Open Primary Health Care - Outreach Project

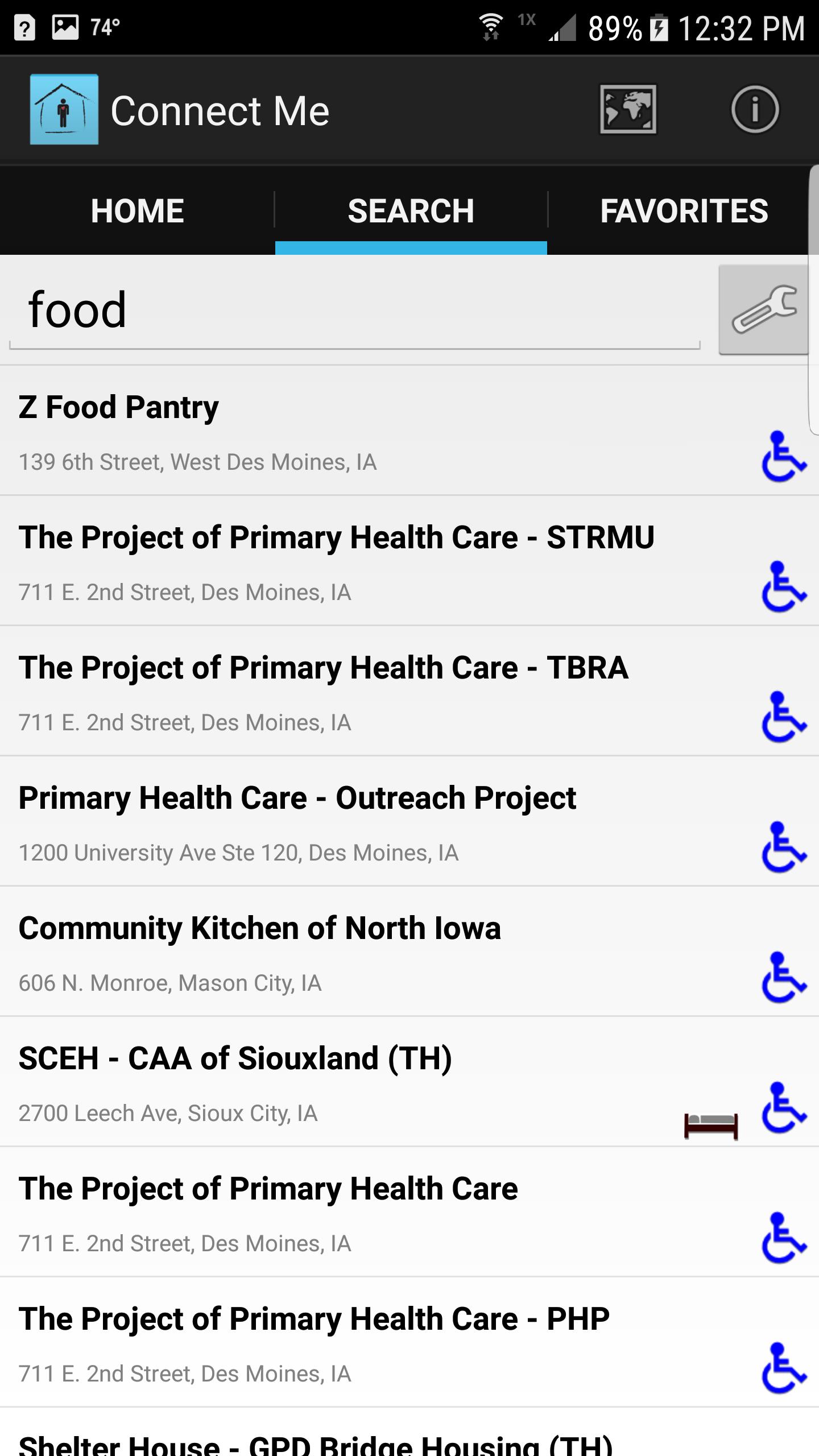(409, 821)
